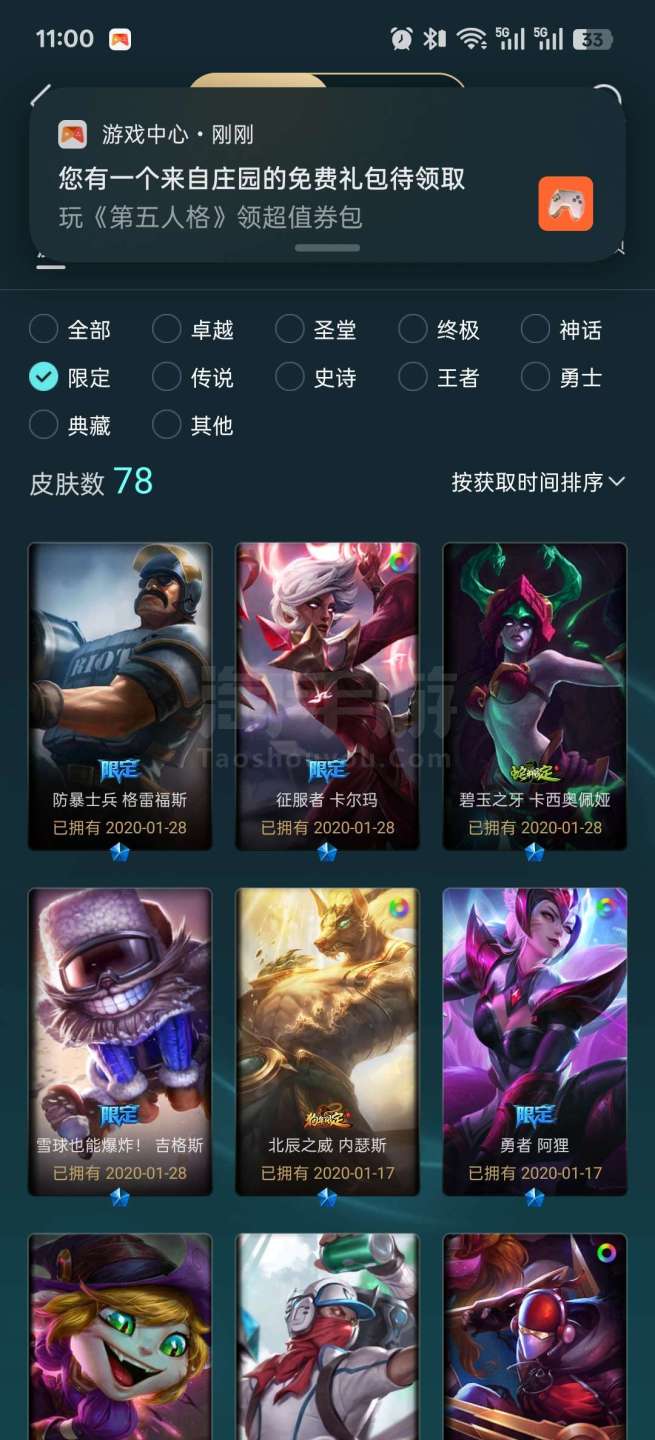View the 勇者 阿狸 skin card
This screenshot has height=1440, width=655.
tap(535, 1042)
